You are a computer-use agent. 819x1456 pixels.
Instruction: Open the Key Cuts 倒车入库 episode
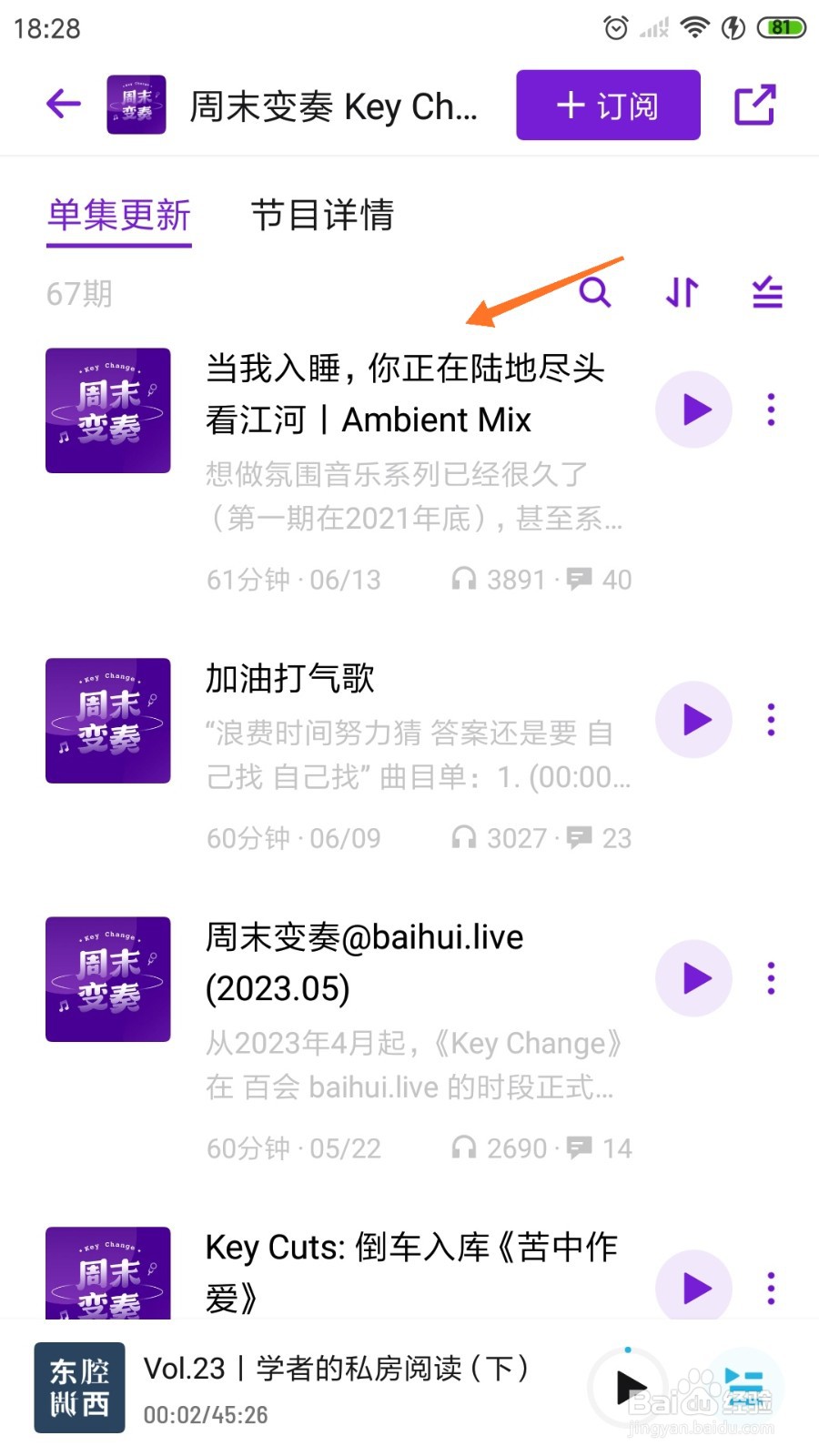pyautogui.click(x=411, y=1270)
